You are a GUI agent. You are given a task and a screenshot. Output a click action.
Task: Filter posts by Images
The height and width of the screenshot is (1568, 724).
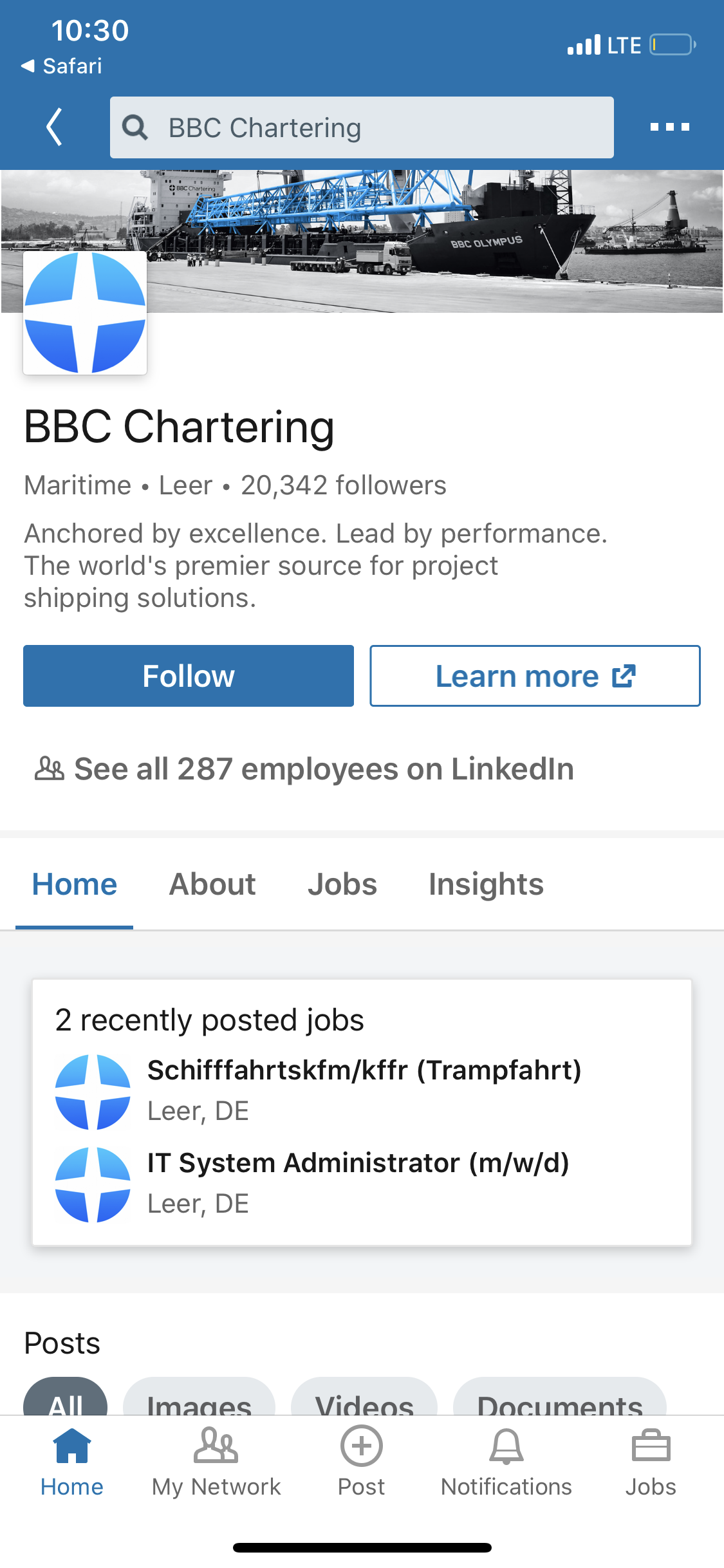pyautogui.click(x=199, y=1397)
